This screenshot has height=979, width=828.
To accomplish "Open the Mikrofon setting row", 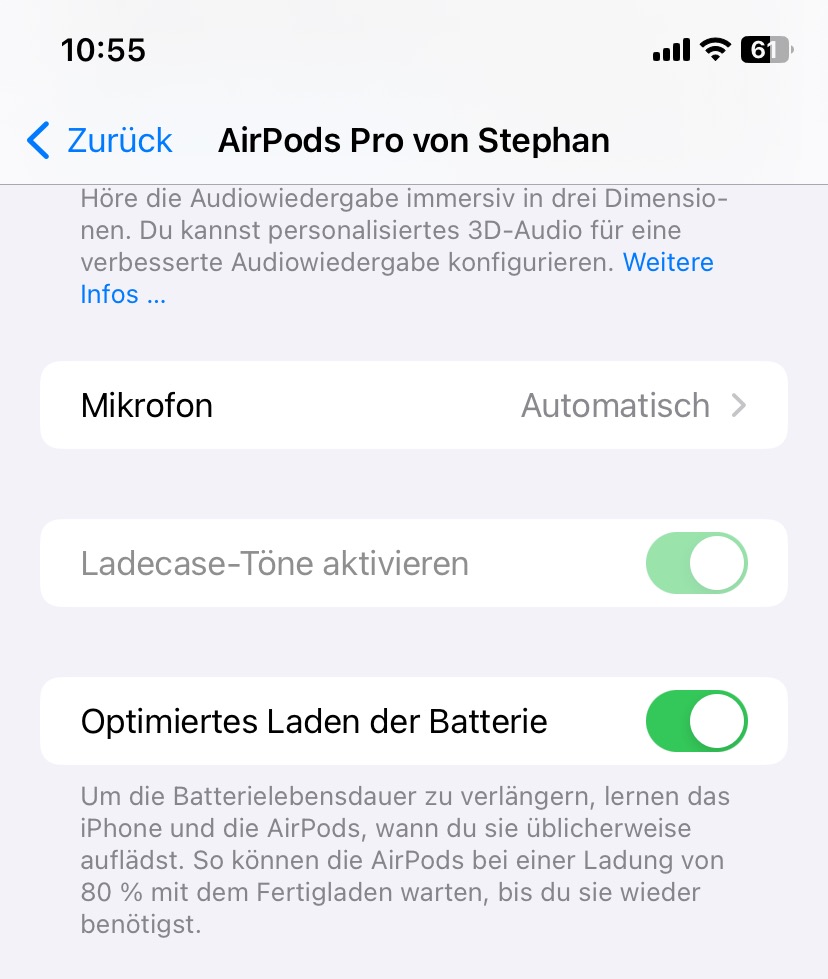I will tap(413, 405).
